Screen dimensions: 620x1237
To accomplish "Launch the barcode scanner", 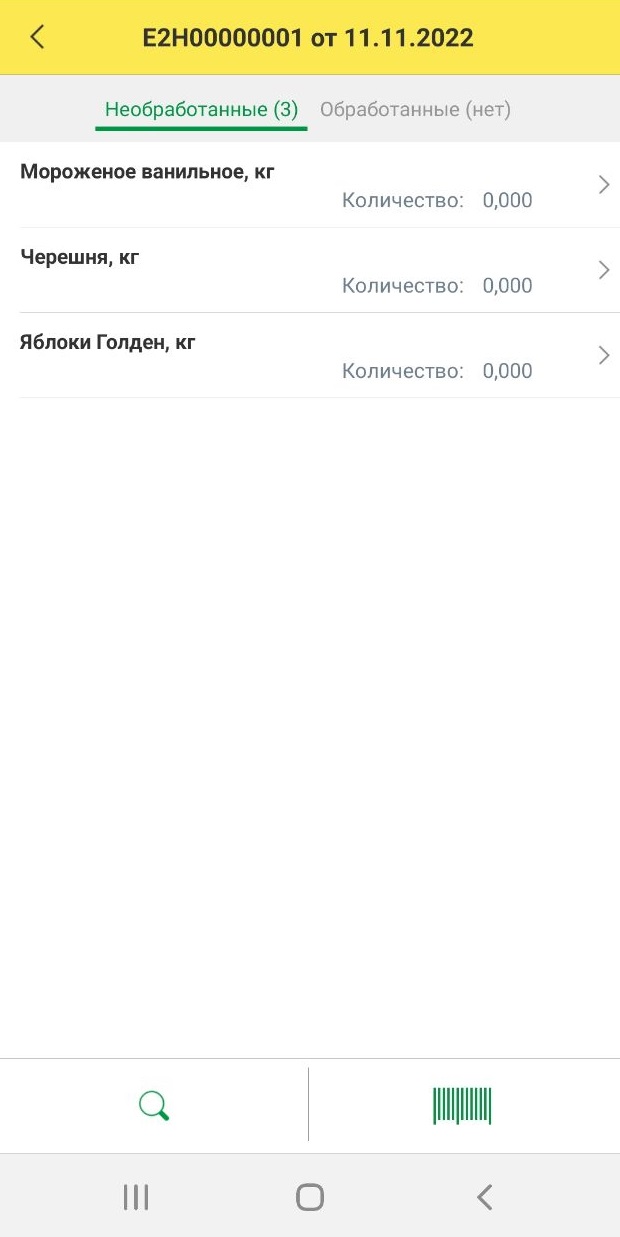I will [462, 1106].
